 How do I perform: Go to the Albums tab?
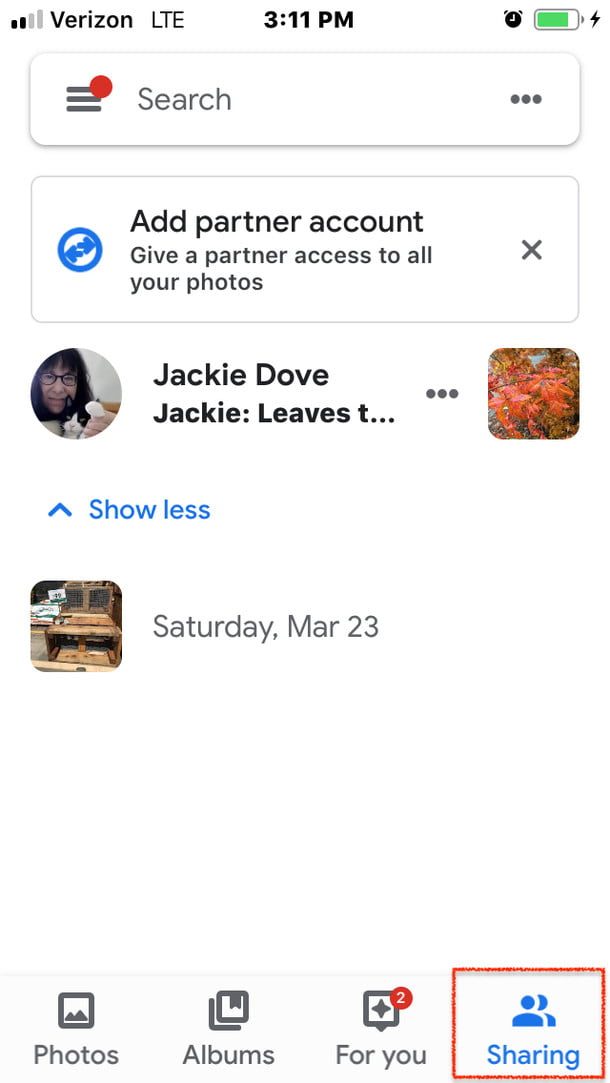[x=228, y=1030]
